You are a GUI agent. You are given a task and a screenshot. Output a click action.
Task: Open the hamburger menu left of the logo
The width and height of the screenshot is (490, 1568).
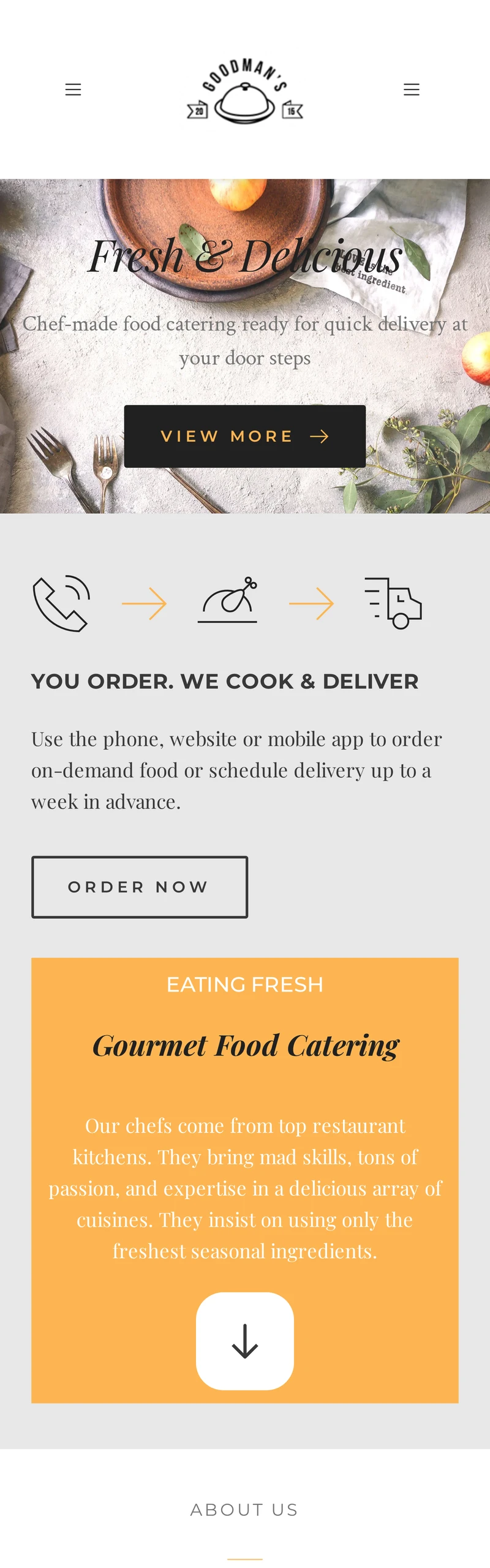click(x=73, y=89)
